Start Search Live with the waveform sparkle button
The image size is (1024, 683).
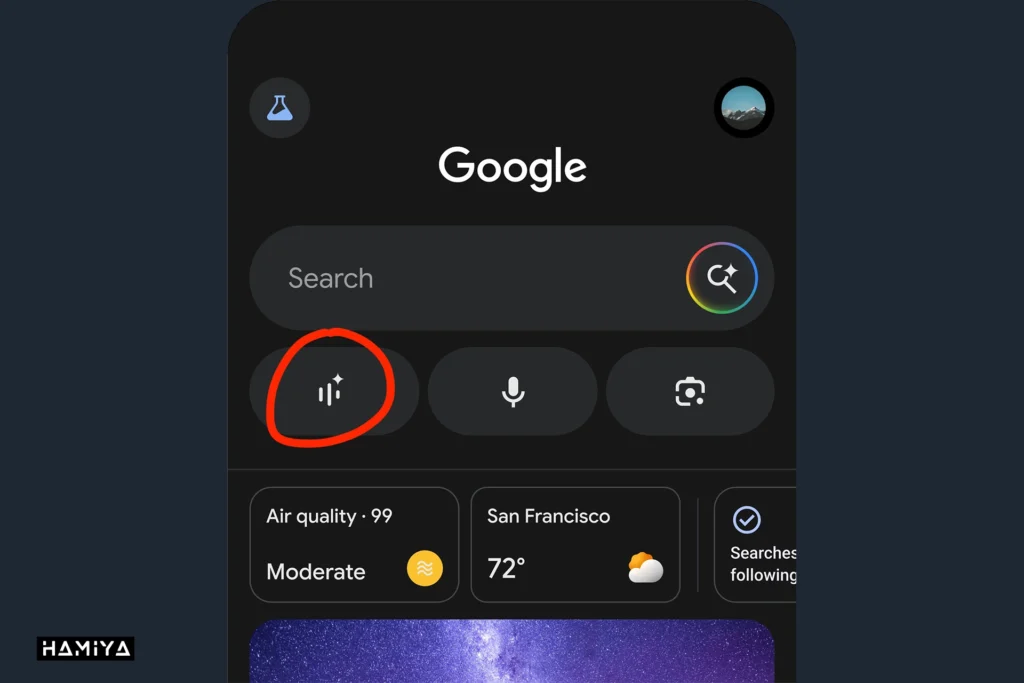[331, 391]
